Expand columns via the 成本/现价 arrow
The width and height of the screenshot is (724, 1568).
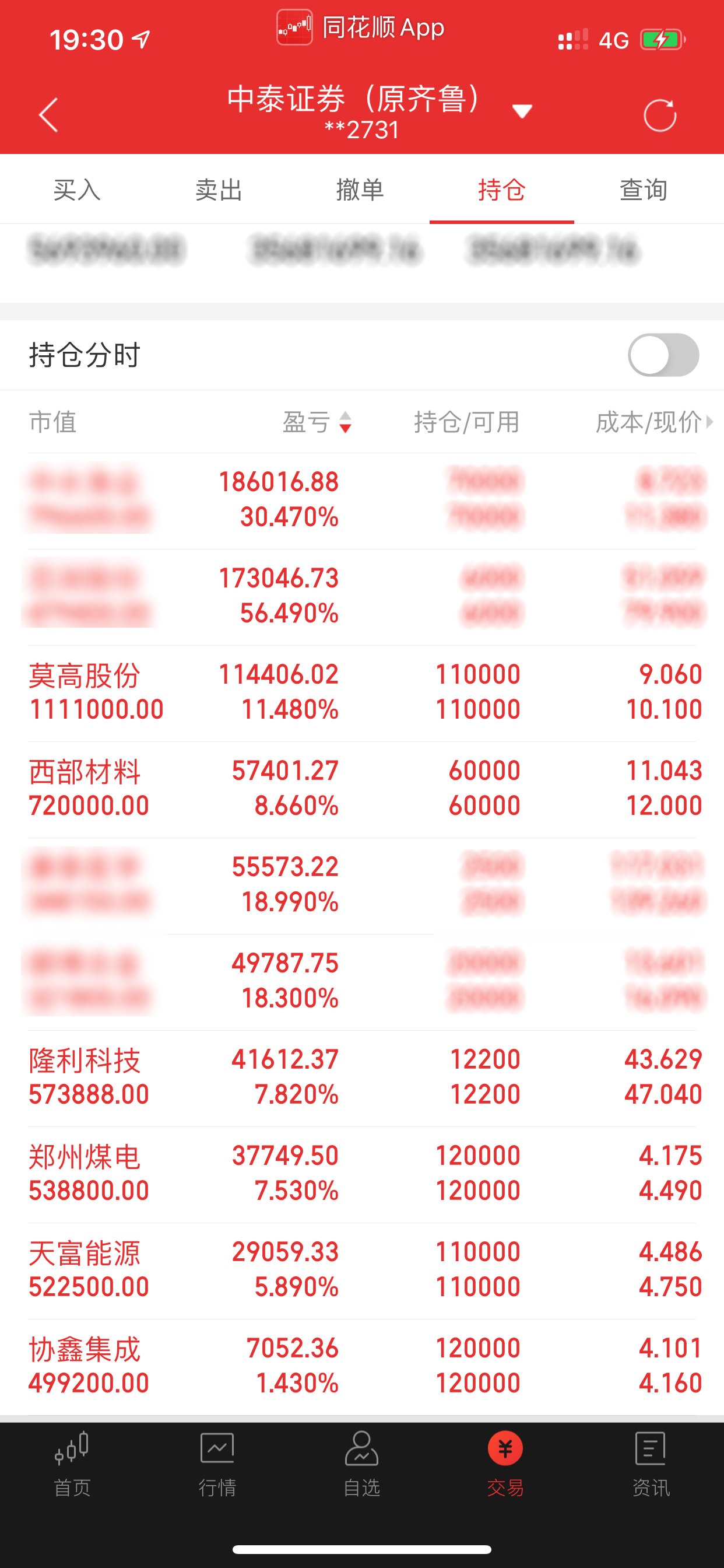tap(709, 421)
